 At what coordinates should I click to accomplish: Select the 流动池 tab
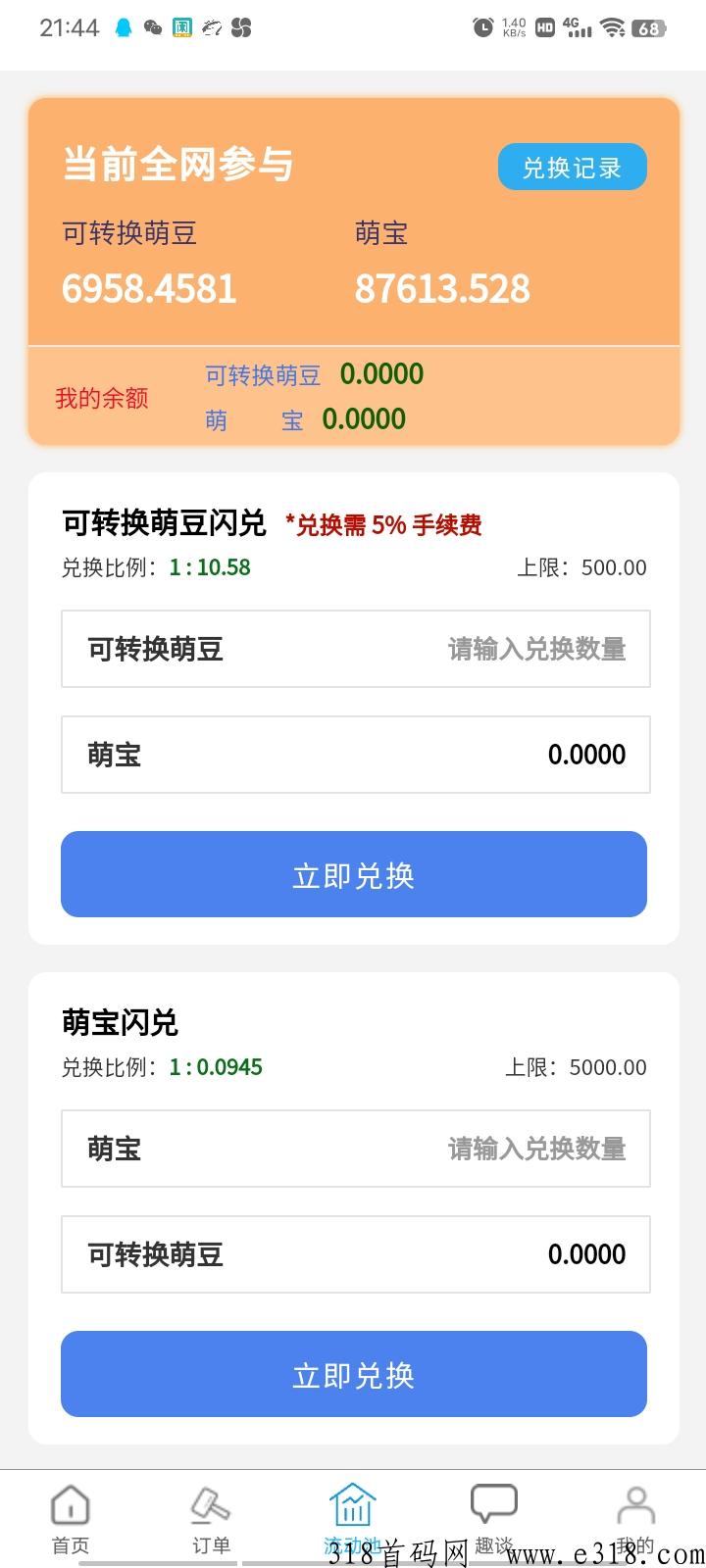353,1519
